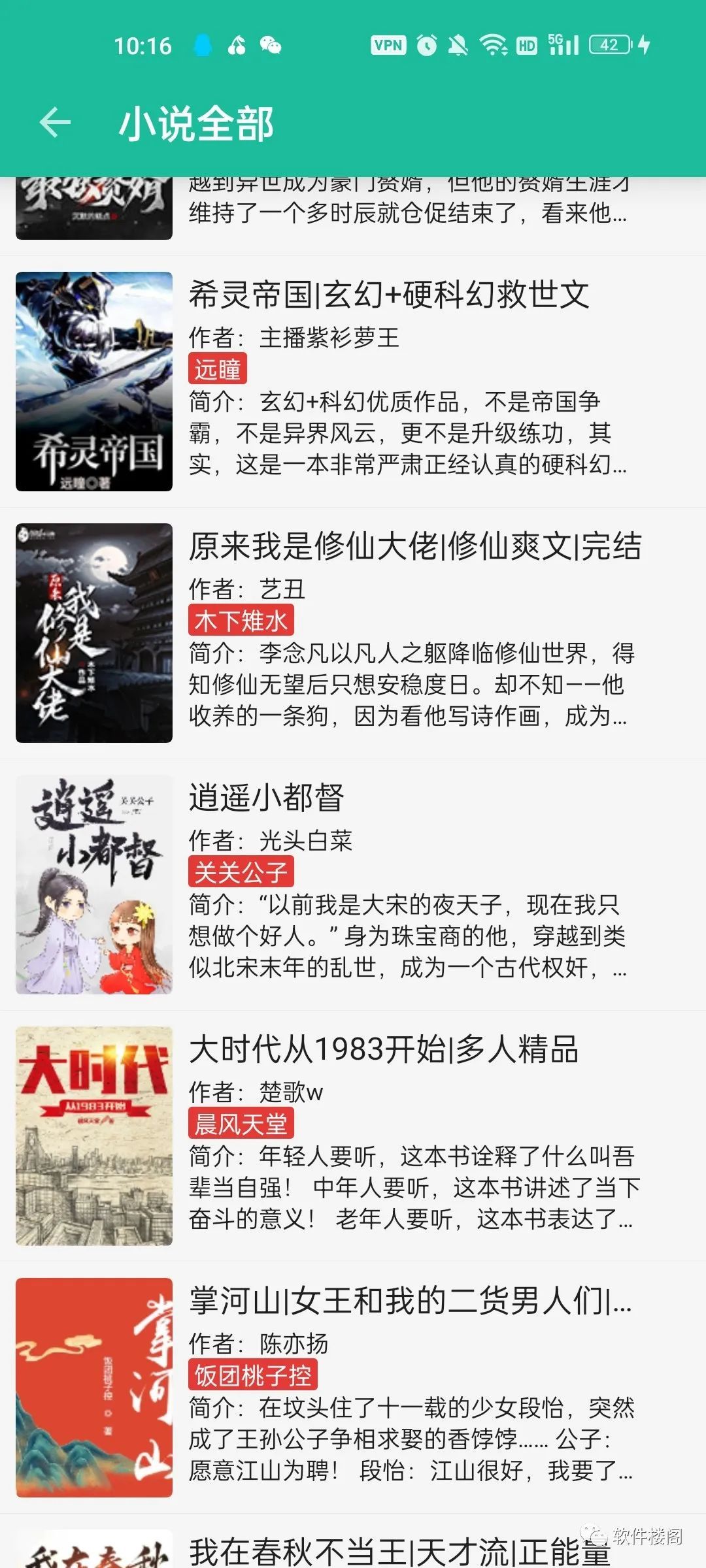Select the novel 逍遥小都督
The height and width of the screenshot is (1568, 706).
(x=267, y=798)
